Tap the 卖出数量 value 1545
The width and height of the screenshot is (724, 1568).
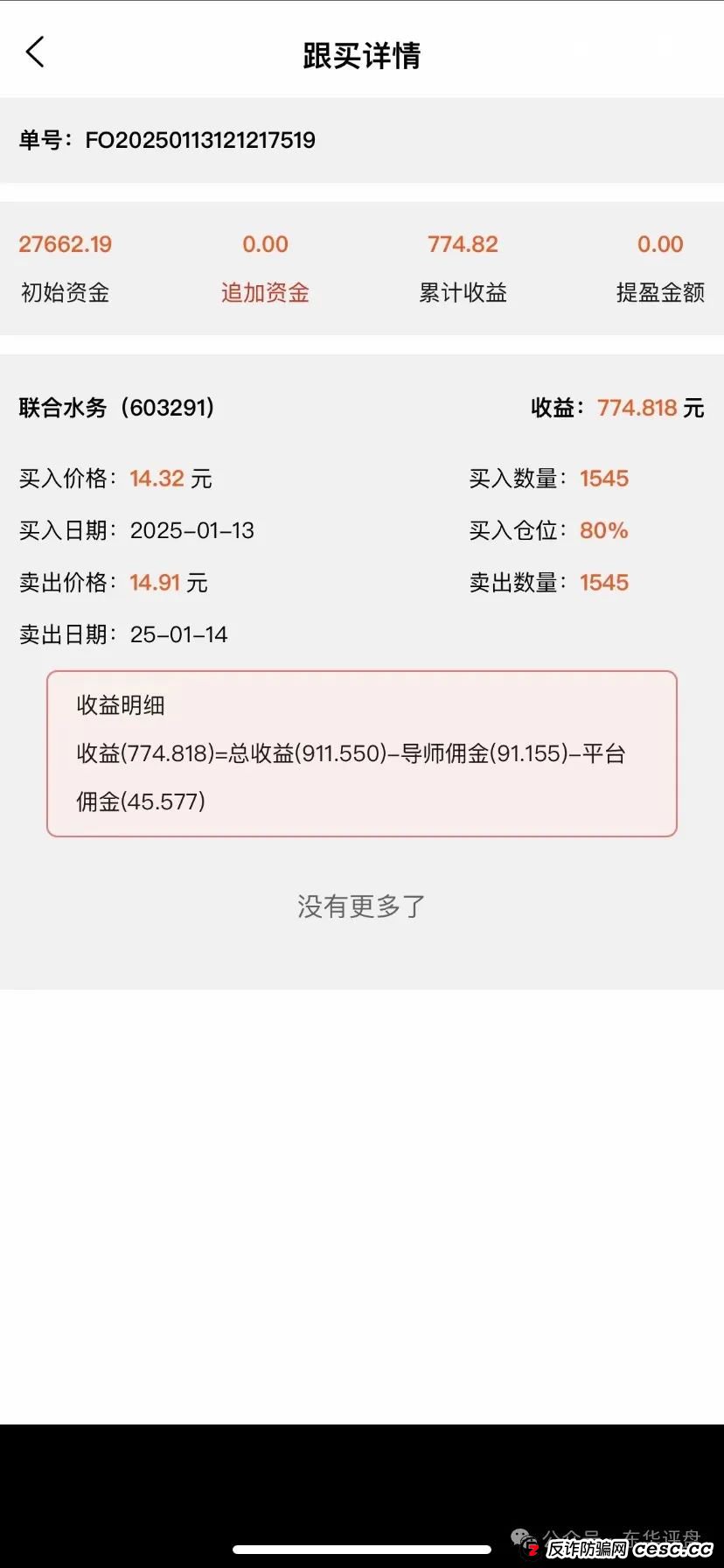point(603,582)
